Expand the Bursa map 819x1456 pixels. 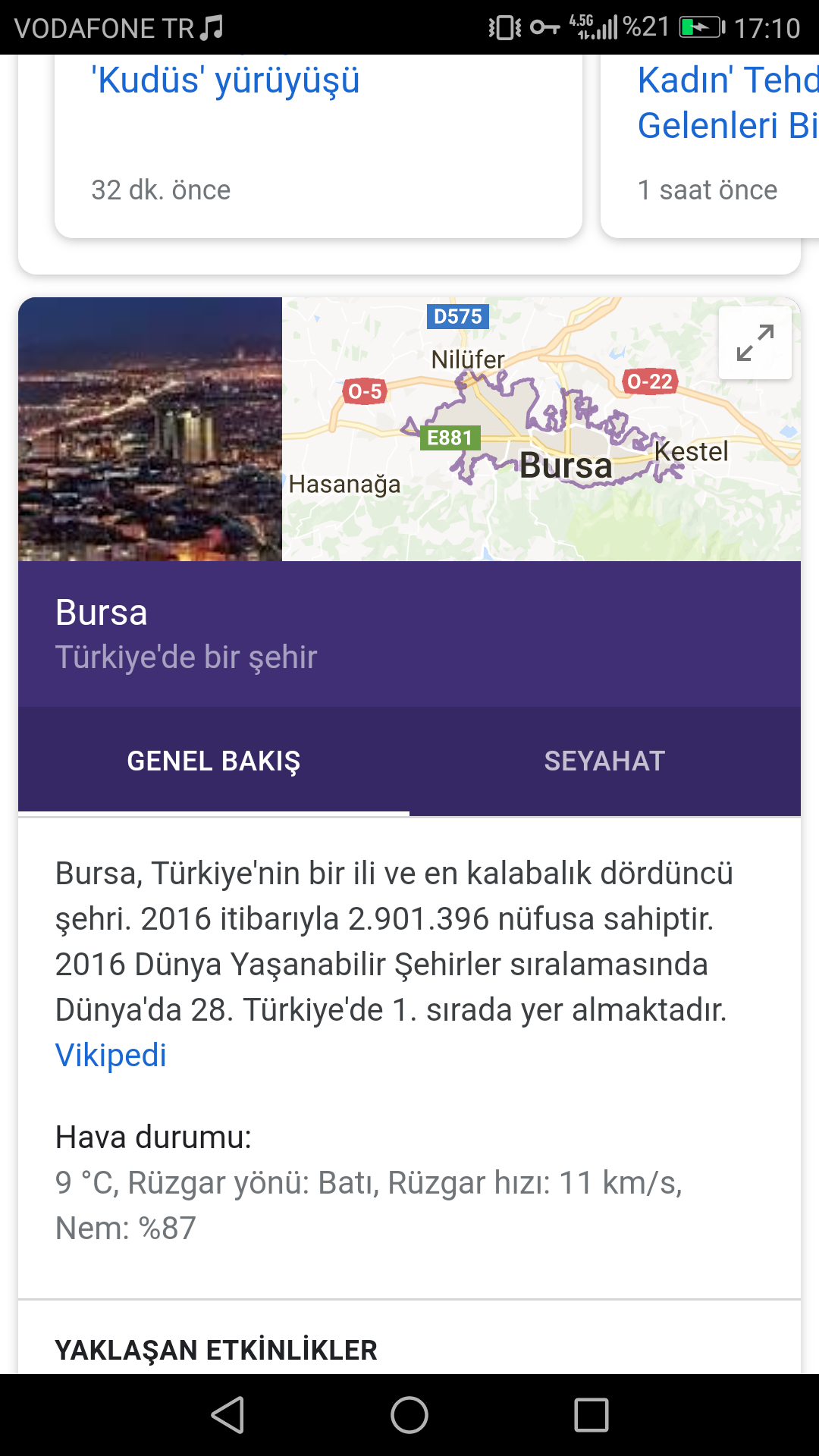point(755,343)
